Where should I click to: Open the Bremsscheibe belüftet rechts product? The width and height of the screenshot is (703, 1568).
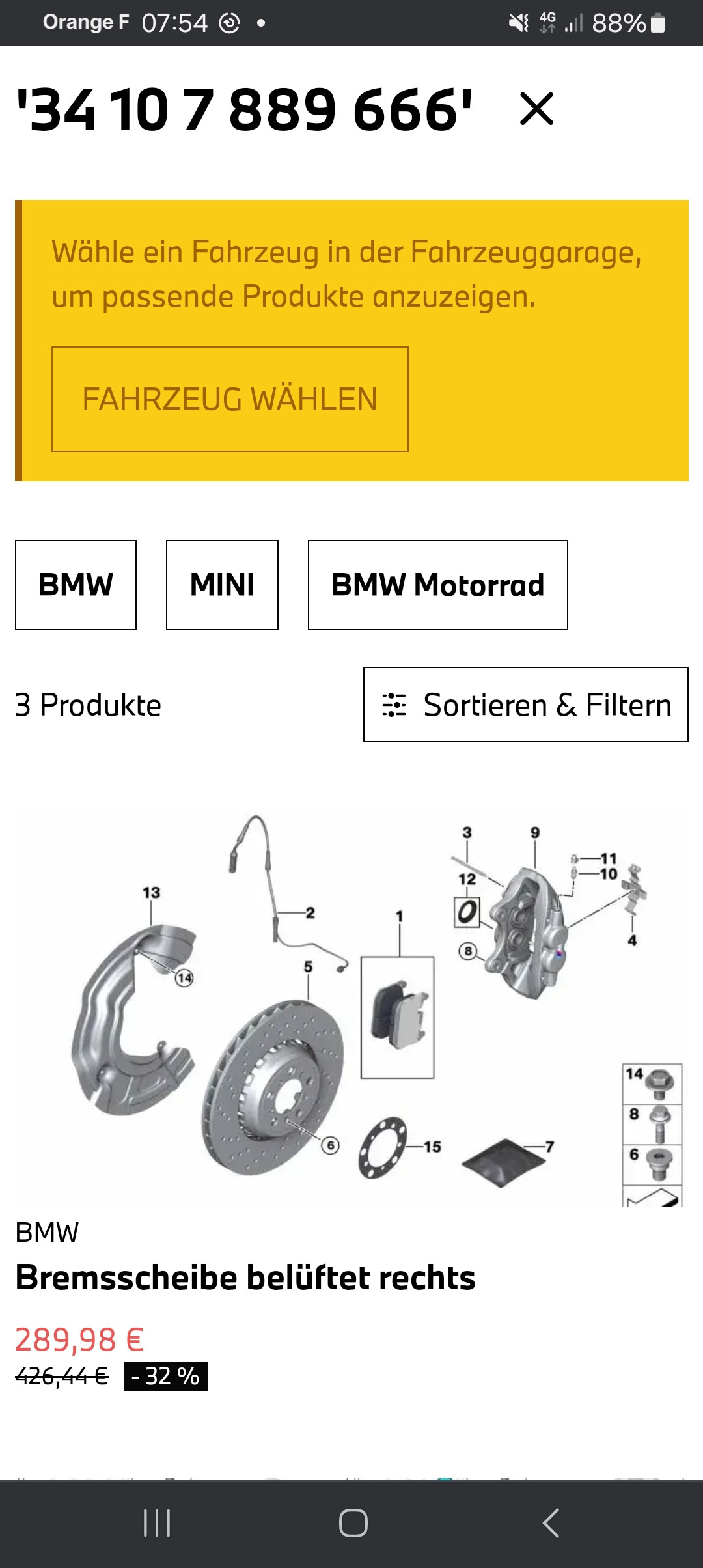(x=245, y=1278)
